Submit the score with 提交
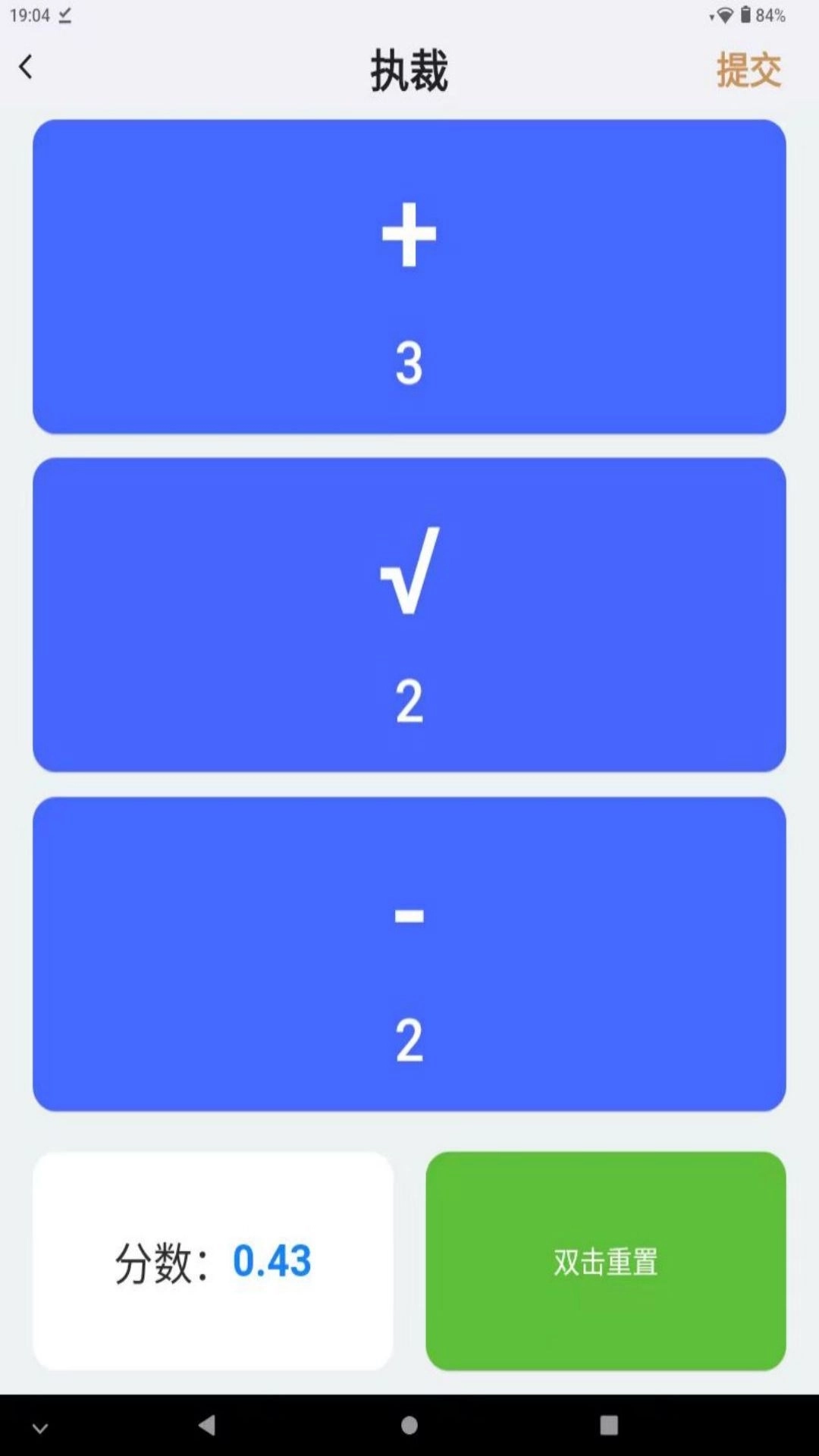 pyautogui.click(x=748, y=71)
